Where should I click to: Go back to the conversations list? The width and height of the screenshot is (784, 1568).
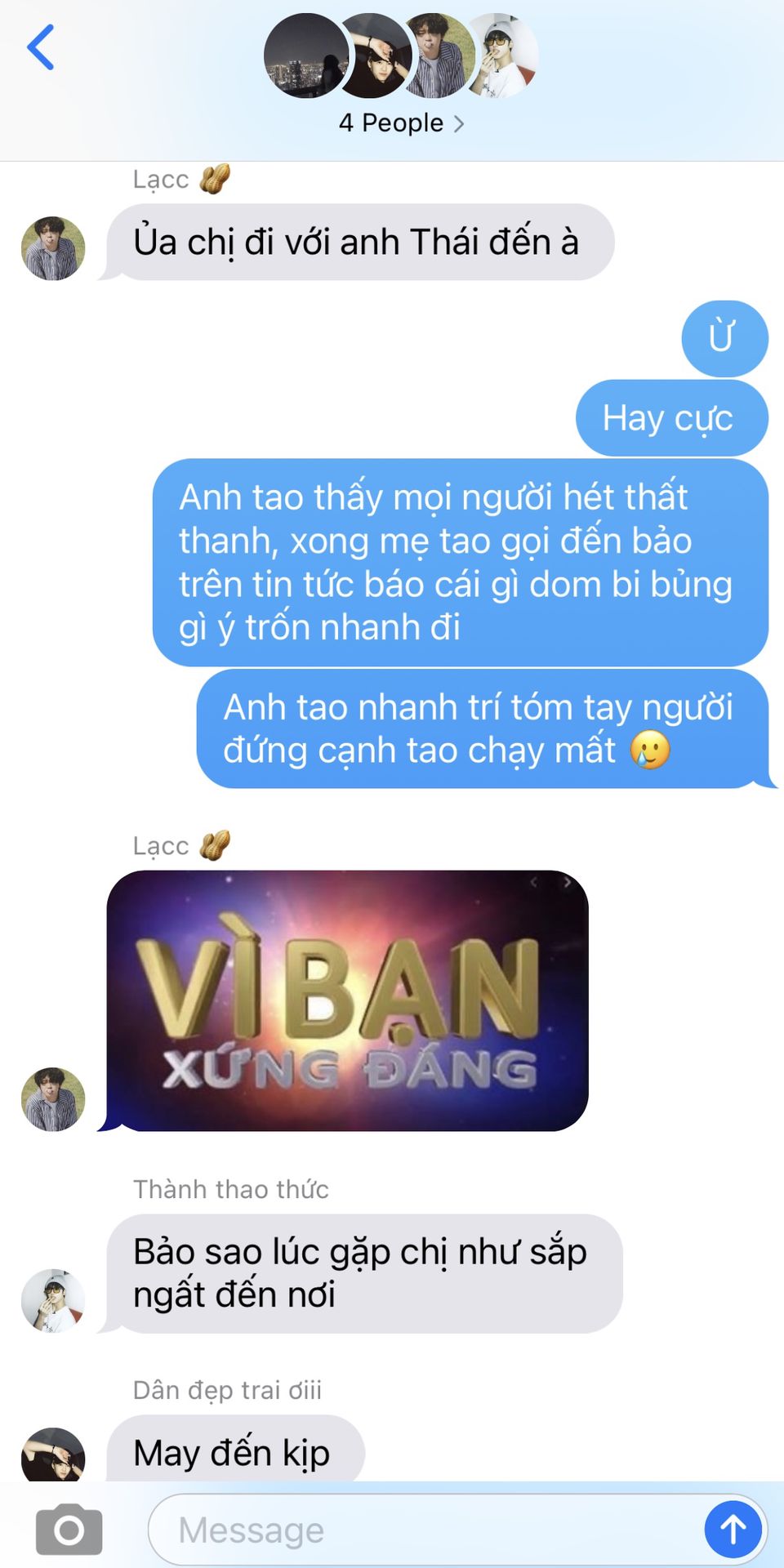point(41,47)
